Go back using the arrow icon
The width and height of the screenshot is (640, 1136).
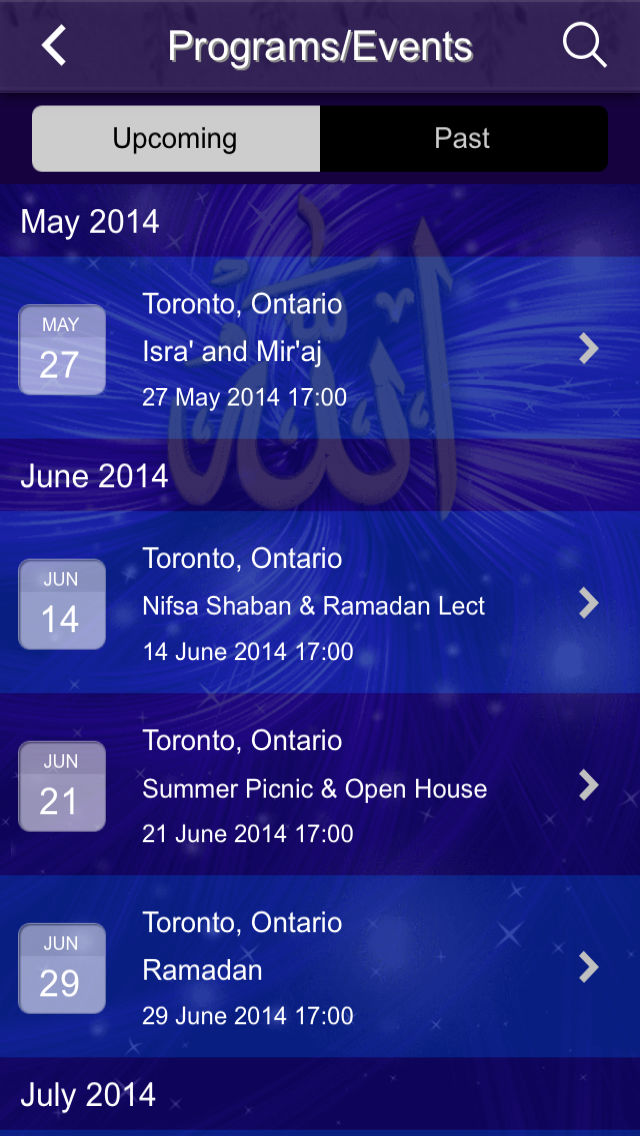click(x=54, y=46)
